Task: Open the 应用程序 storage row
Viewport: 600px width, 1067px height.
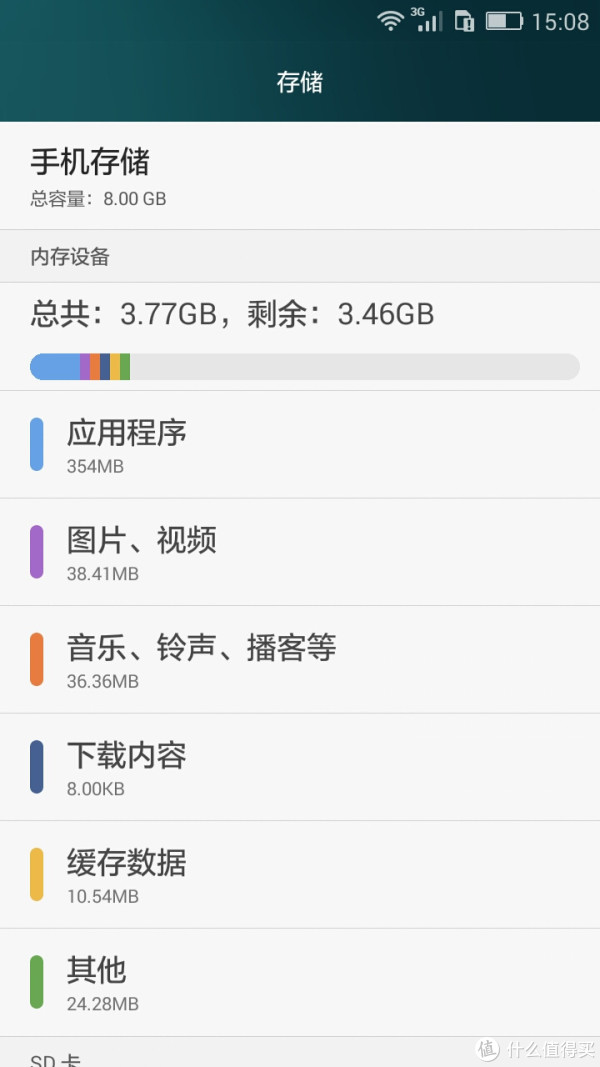Action: (x=300, y=444)
